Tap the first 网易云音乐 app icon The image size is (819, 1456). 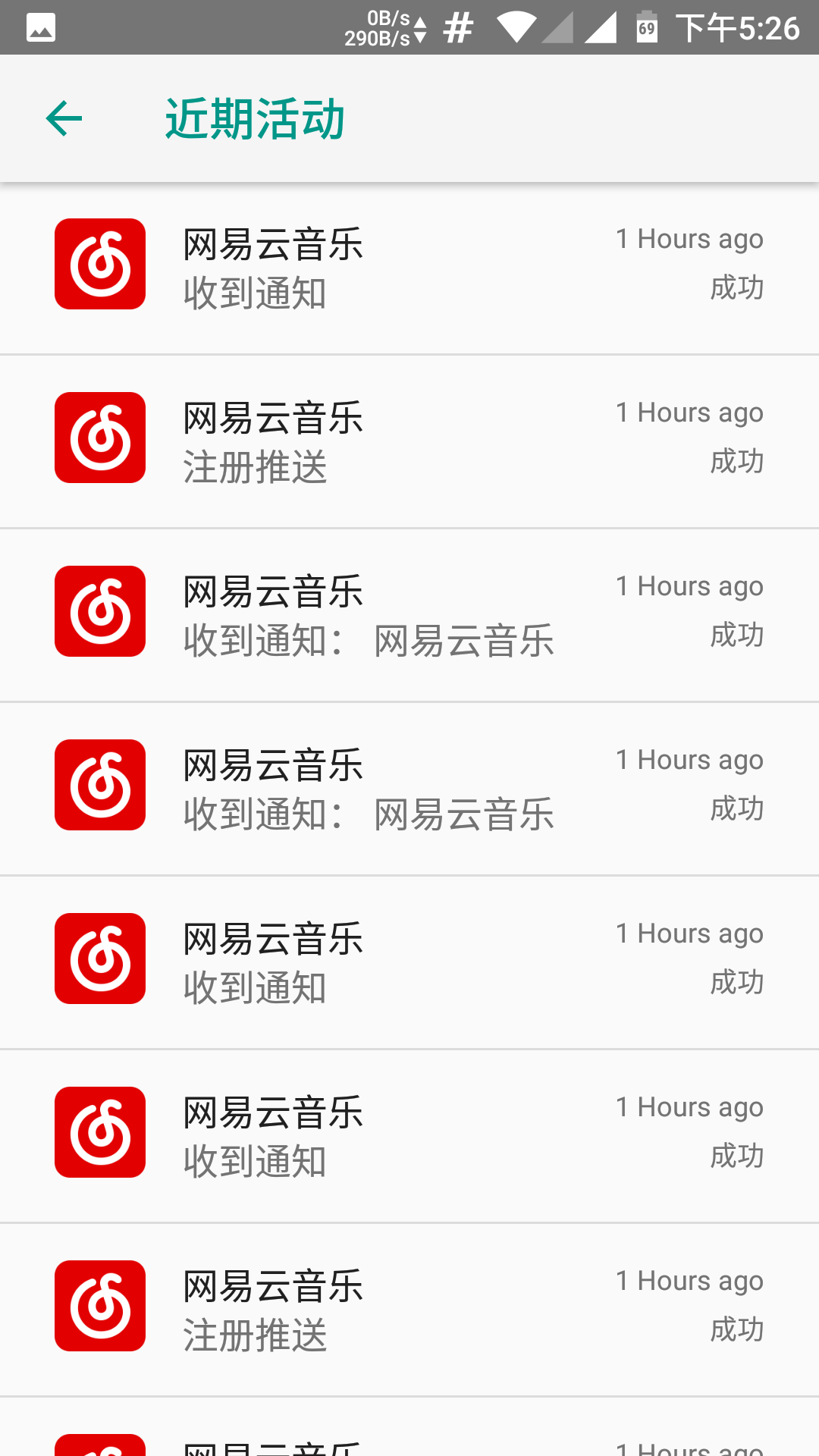(x=99, y=264)
